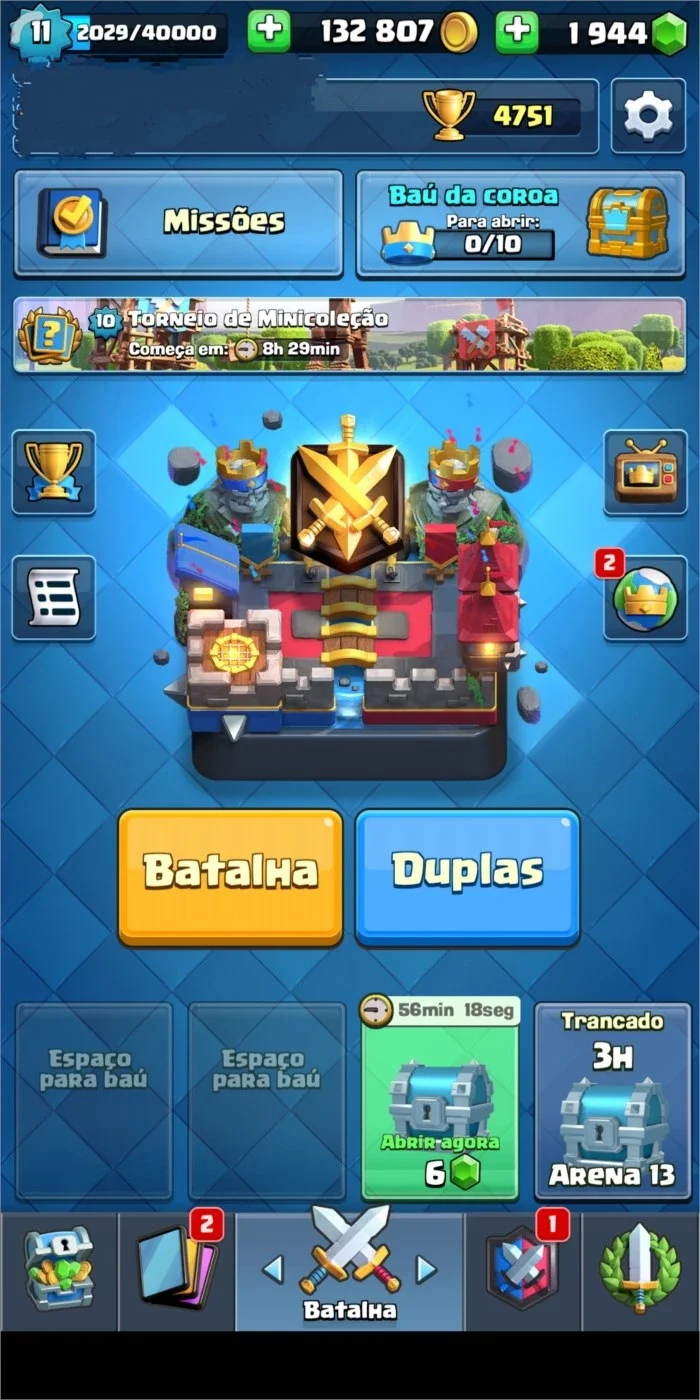Switch to the cards tab
The height and width of the screenshot is (1400, 700).
coord(176,1268)
